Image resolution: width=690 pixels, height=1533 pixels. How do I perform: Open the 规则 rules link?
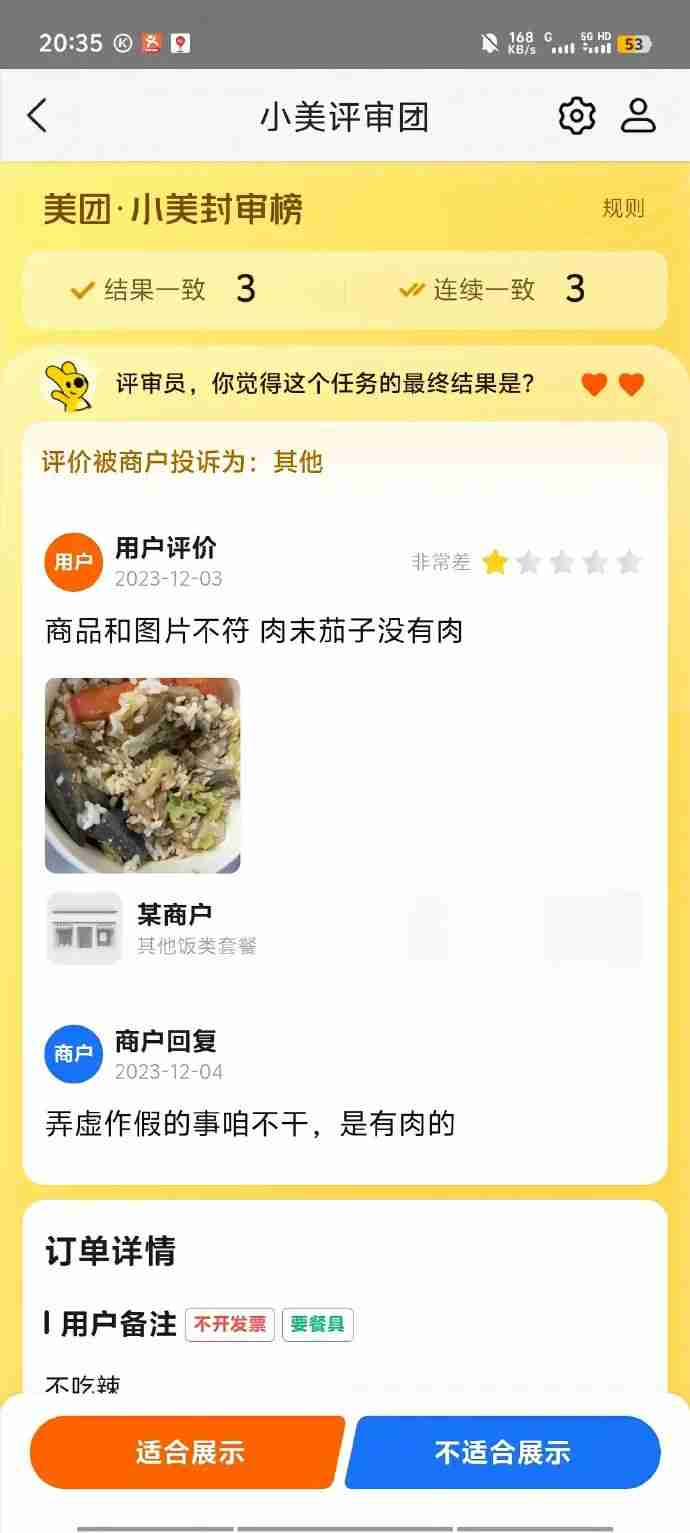coord(623,209)
